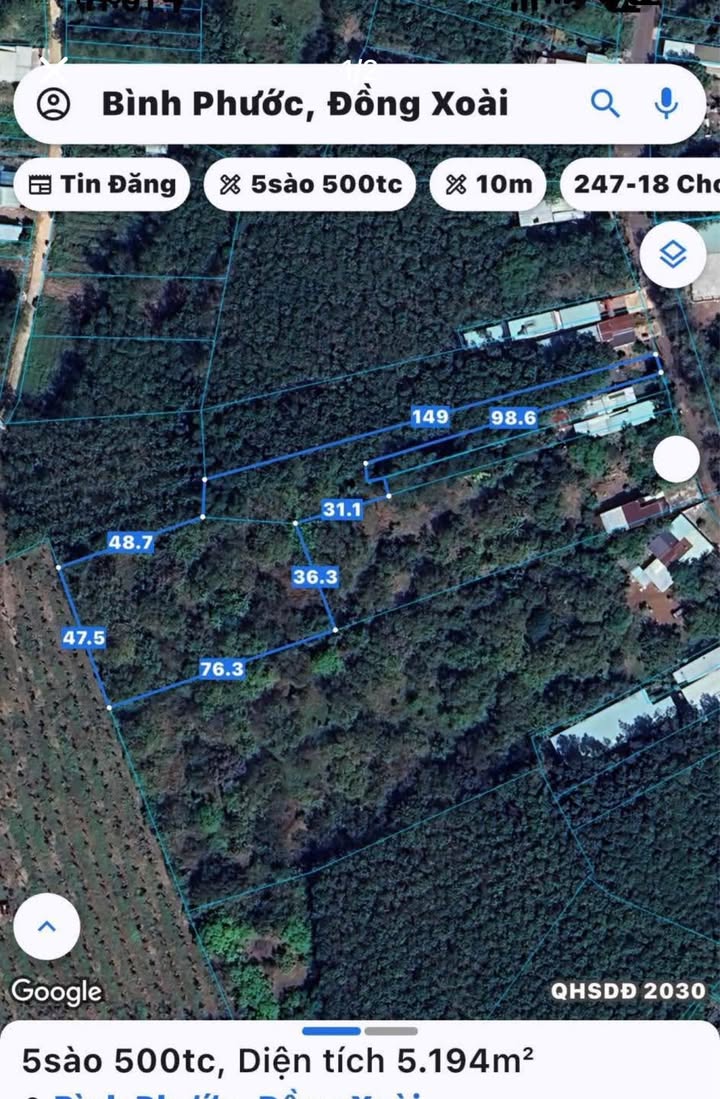The width and height of the screenshot is (720, 1099).
Task: Tap the 10m measurement chip
Action: tap(488, 184)
